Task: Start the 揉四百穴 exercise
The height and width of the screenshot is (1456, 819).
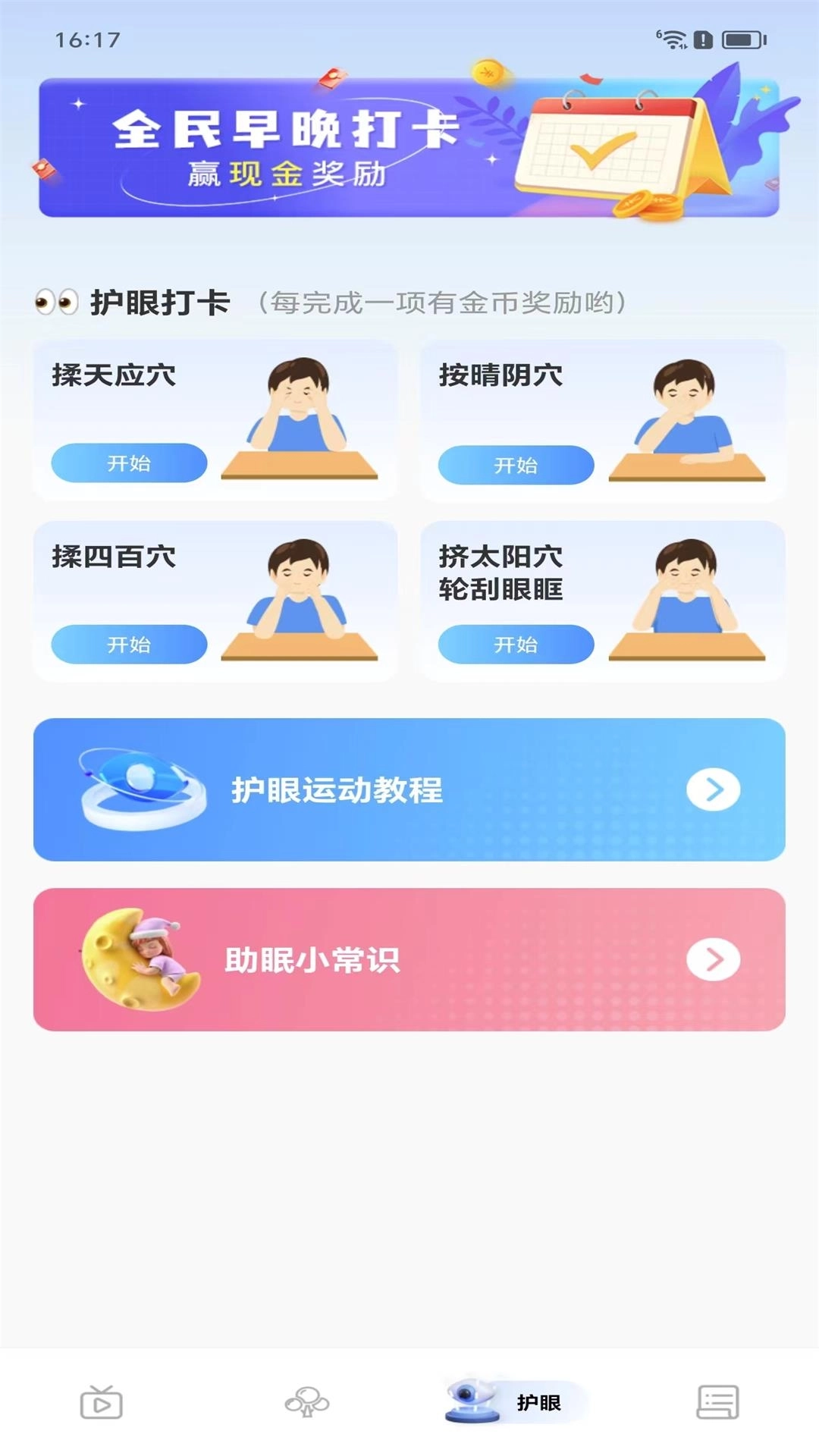Action: [127, 644]
